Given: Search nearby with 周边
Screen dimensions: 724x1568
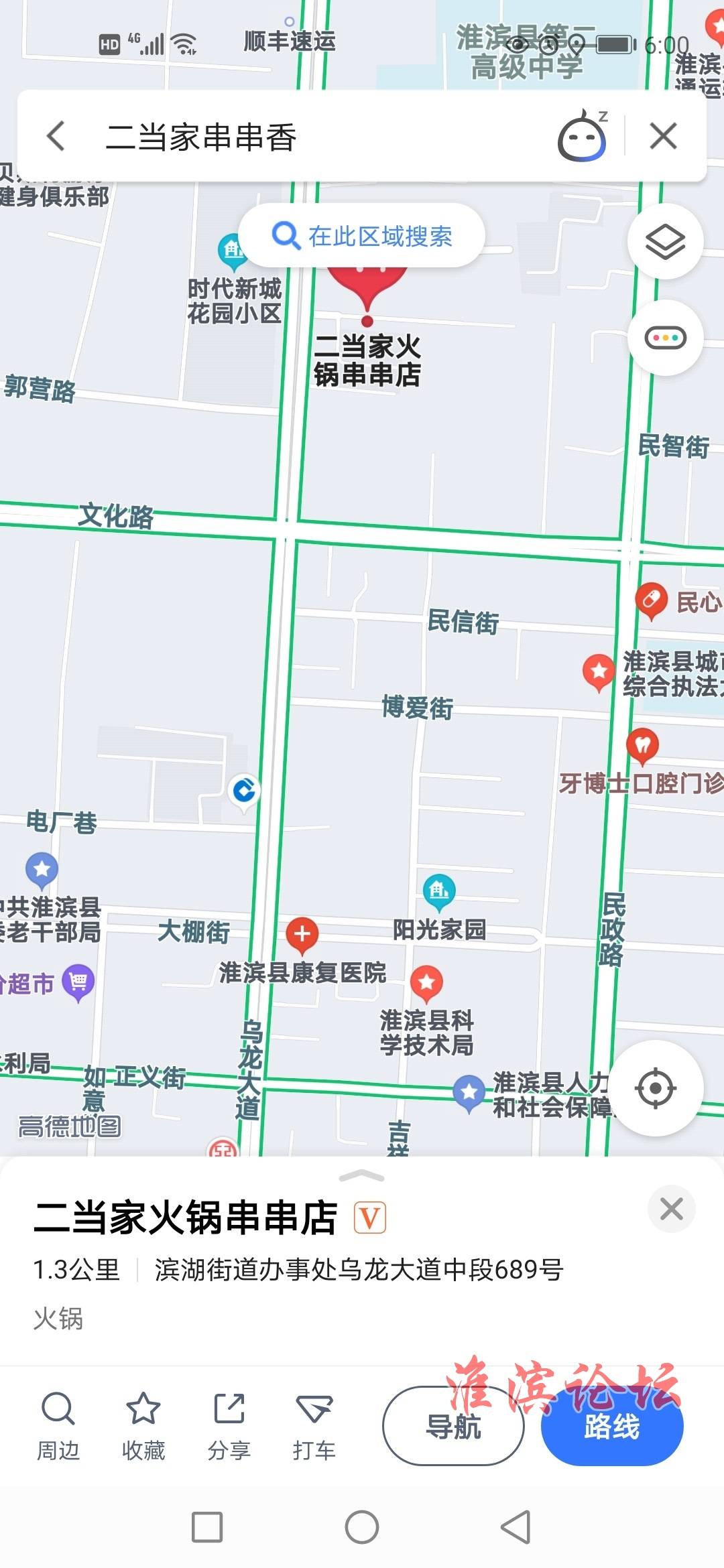Looking at the screenshot, I should click(58, 1425).
